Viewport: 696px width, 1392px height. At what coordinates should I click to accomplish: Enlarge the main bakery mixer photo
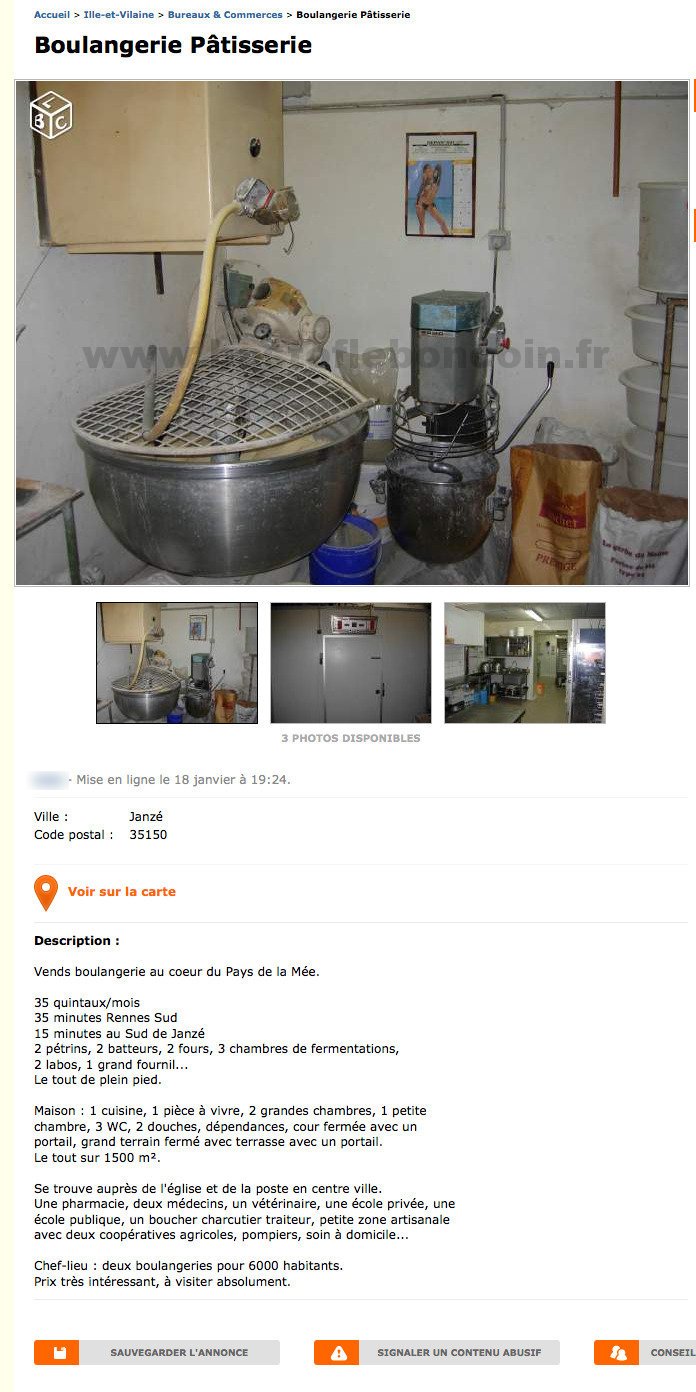(x=351, y=333)
